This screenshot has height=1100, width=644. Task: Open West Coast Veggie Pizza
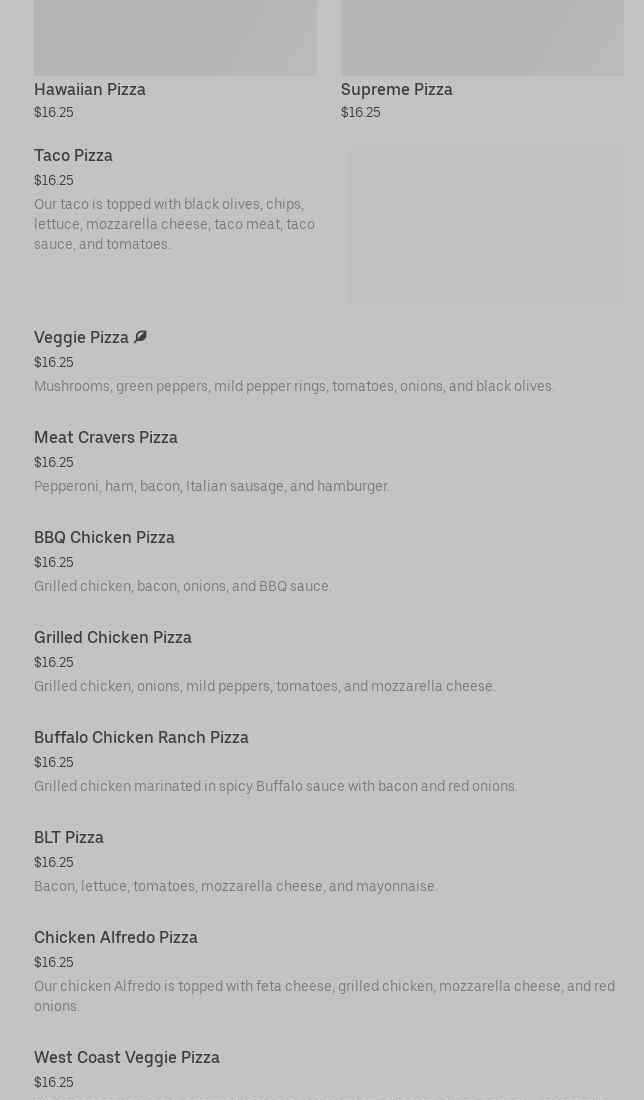click(x=127, y=1057)
